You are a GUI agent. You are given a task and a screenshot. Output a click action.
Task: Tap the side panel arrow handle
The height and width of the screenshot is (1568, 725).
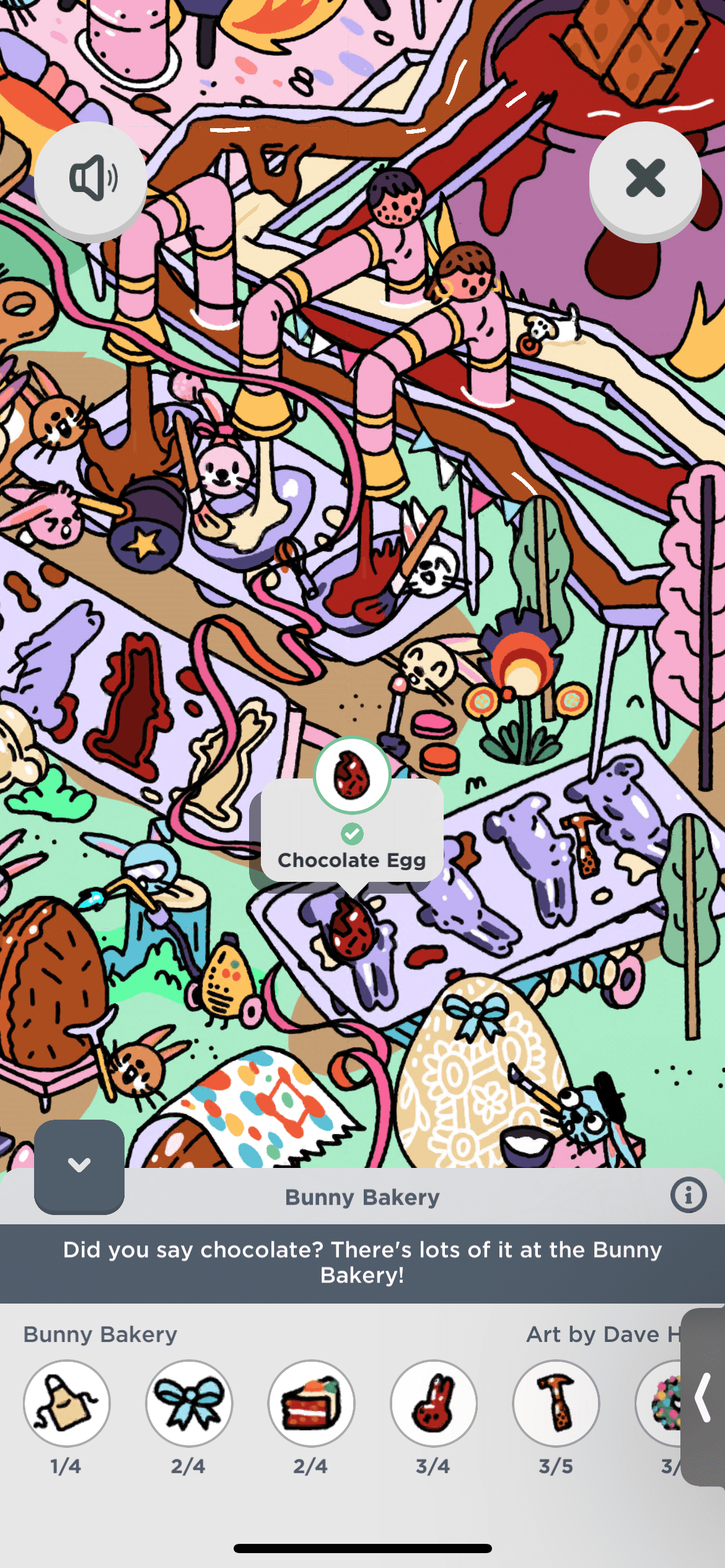click(x=703, y=1397)
